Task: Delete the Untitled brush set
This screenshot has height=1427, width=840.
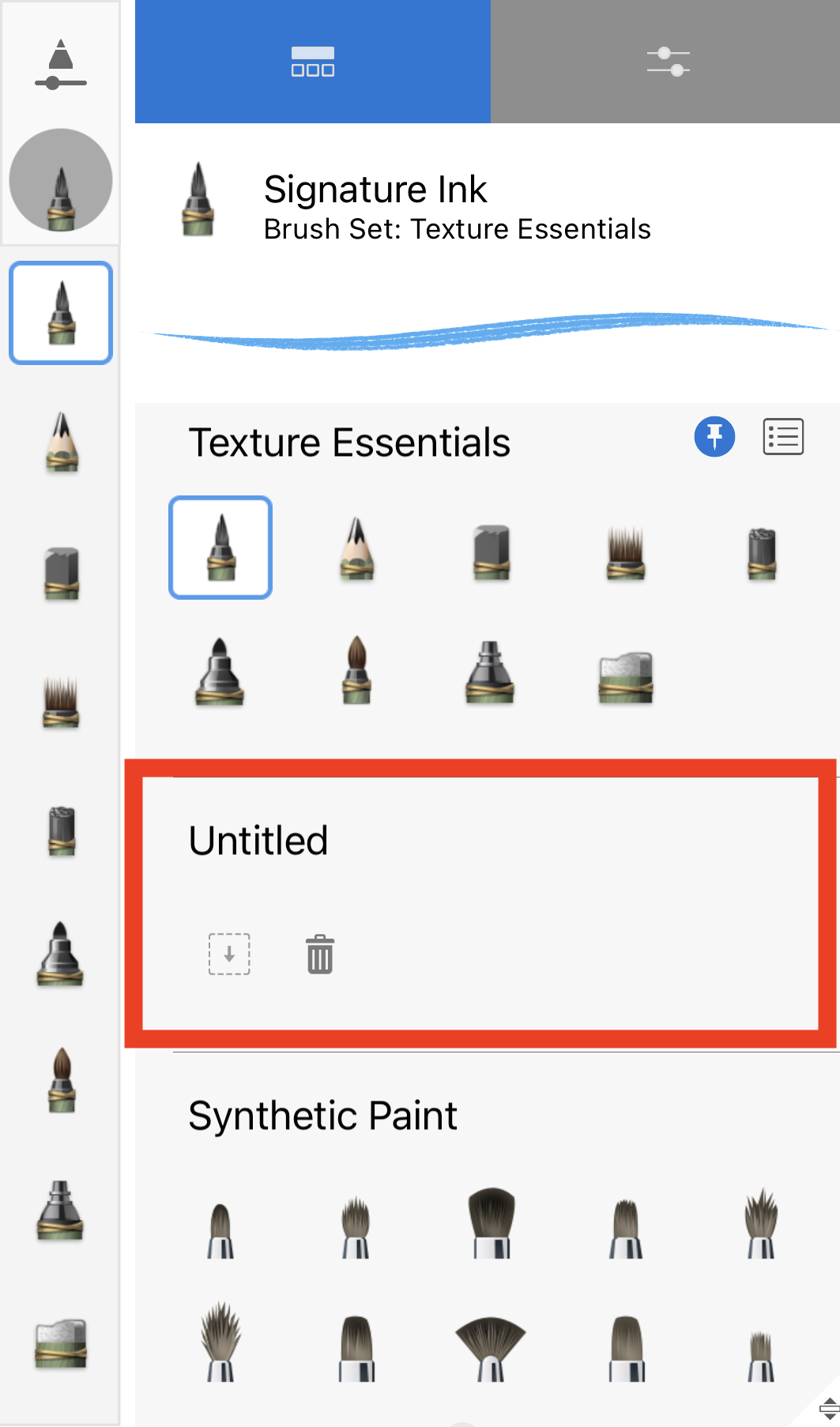Action: 320,954
